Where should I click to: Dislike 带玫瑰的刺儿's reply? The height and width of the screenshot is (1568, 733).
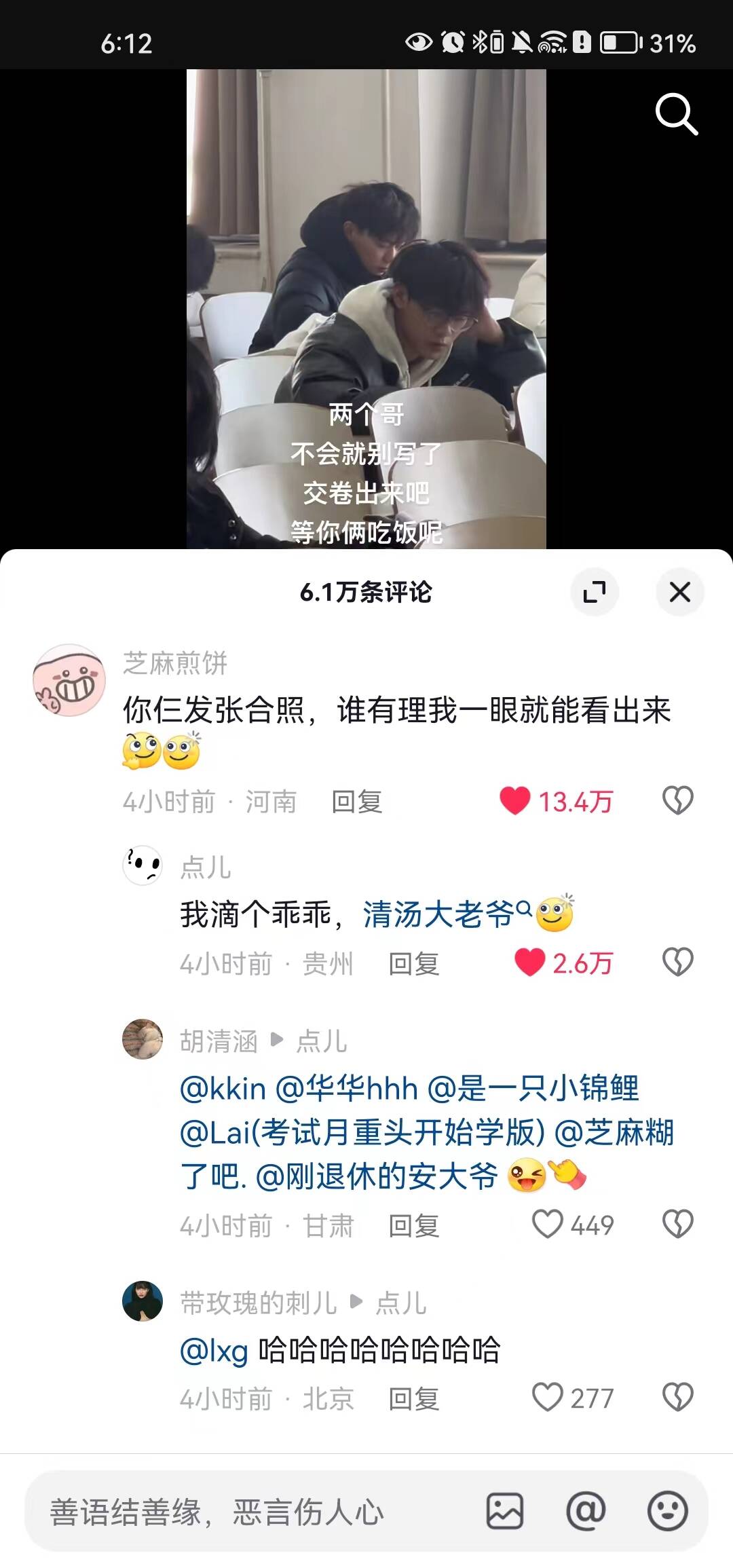pyautogui.click(x=677, y=1398)
